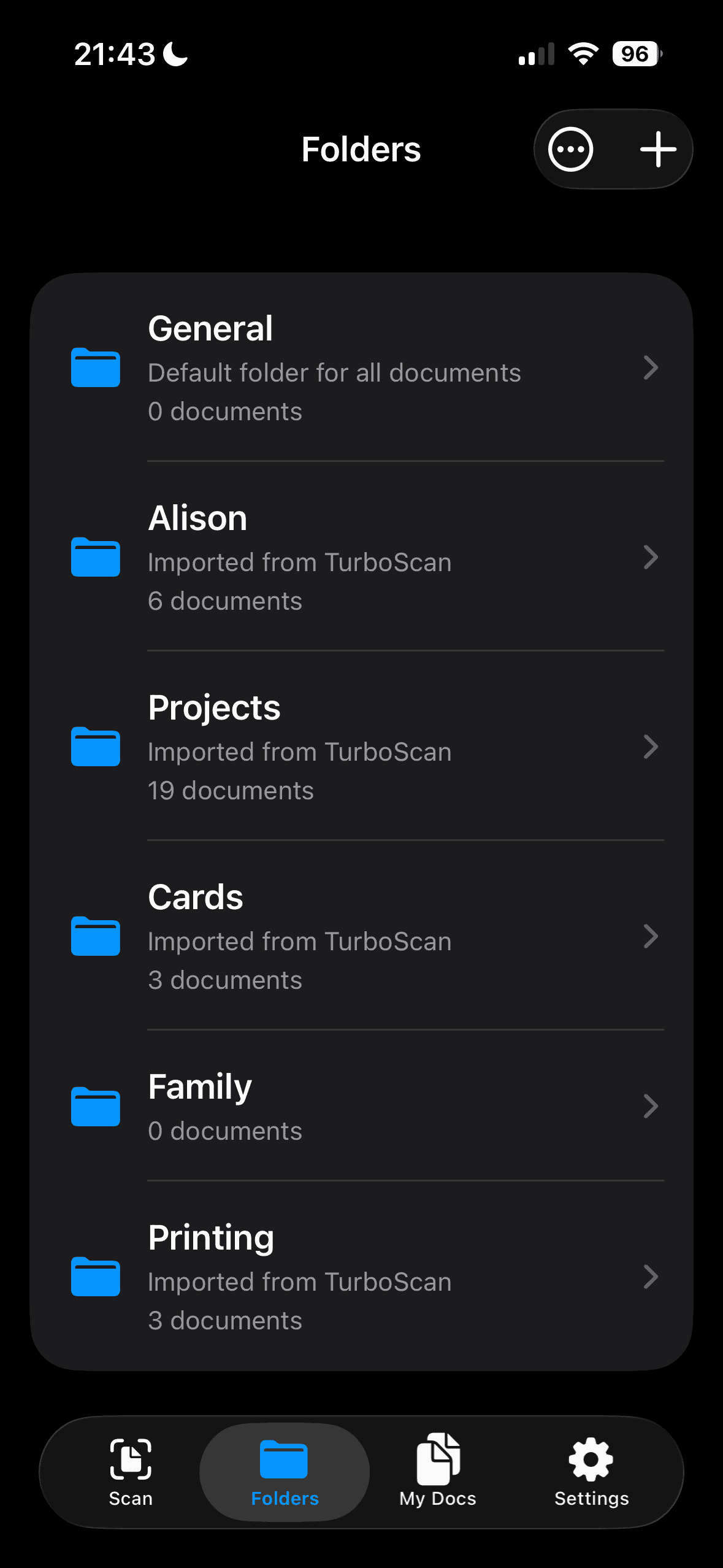723x1568 pixels.
Task: Tap the Projects folder icon
Action: point(95,747)
